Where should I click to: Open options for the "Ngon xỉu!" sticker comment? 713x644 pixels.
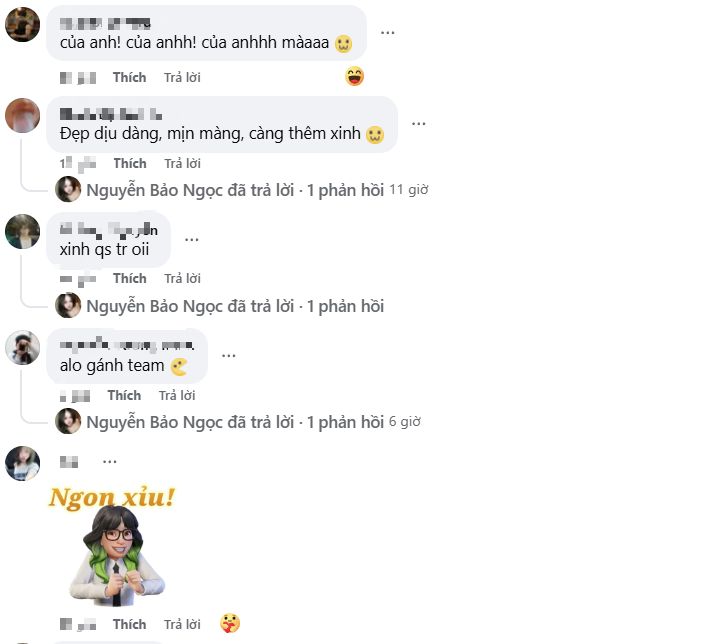pyautogui.click(x=110, y=461)
